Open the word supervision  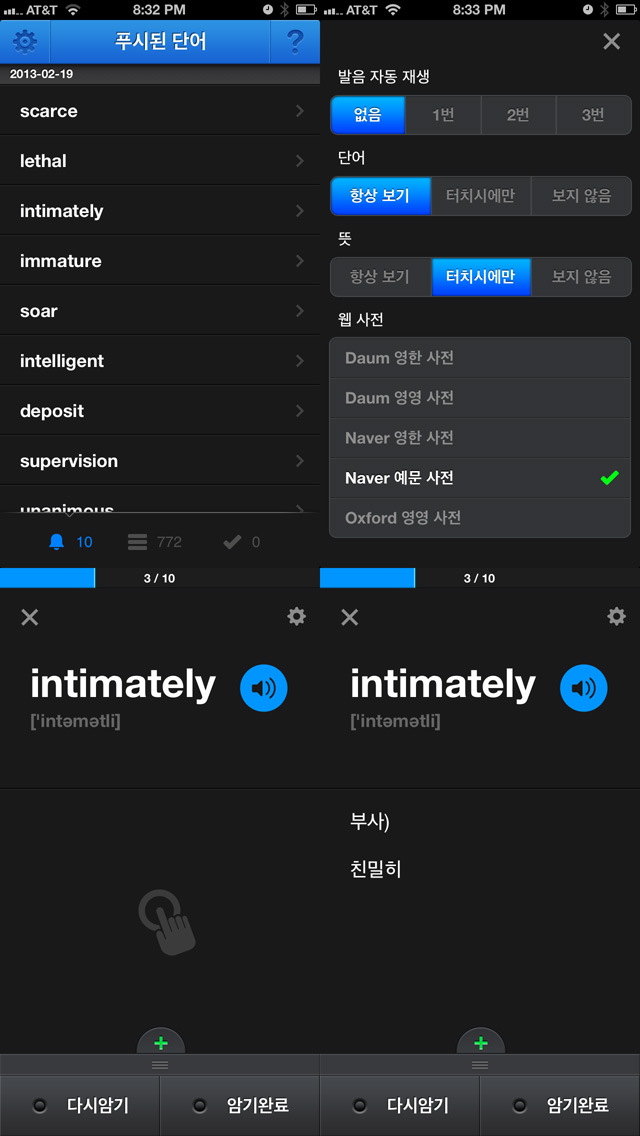coord(159,461)
